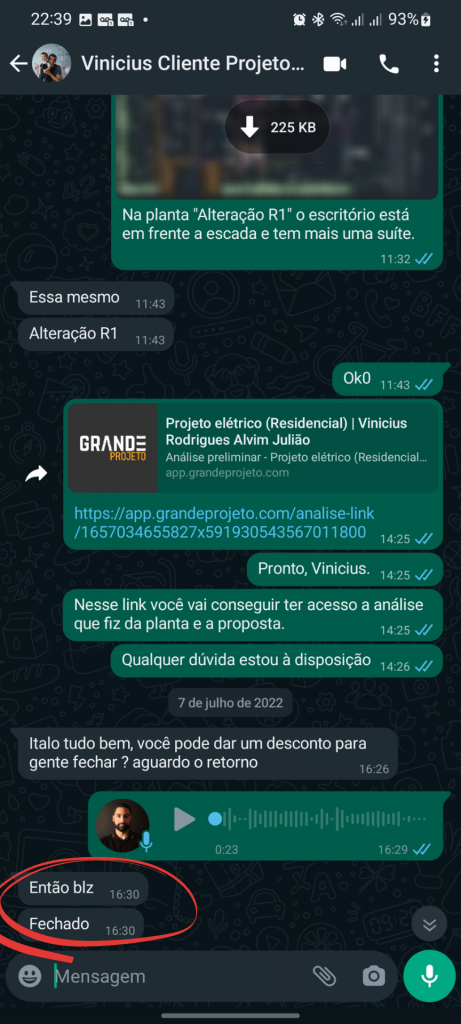Attach a file with the paperclip
Viewport: 461px width, 1024px height.
(324, 976)
